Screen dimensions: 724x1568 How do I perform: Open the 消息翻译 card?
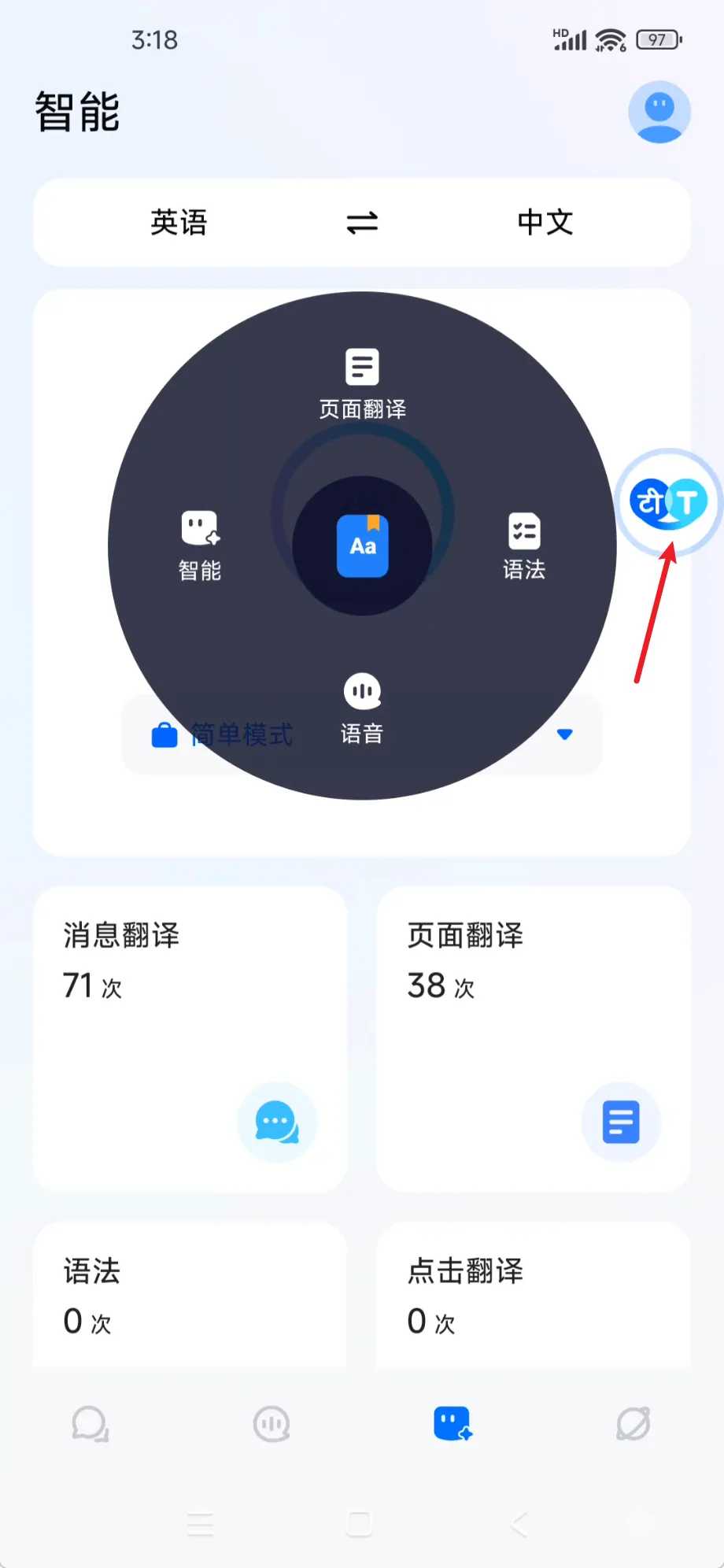click(x=190, y=1037)
